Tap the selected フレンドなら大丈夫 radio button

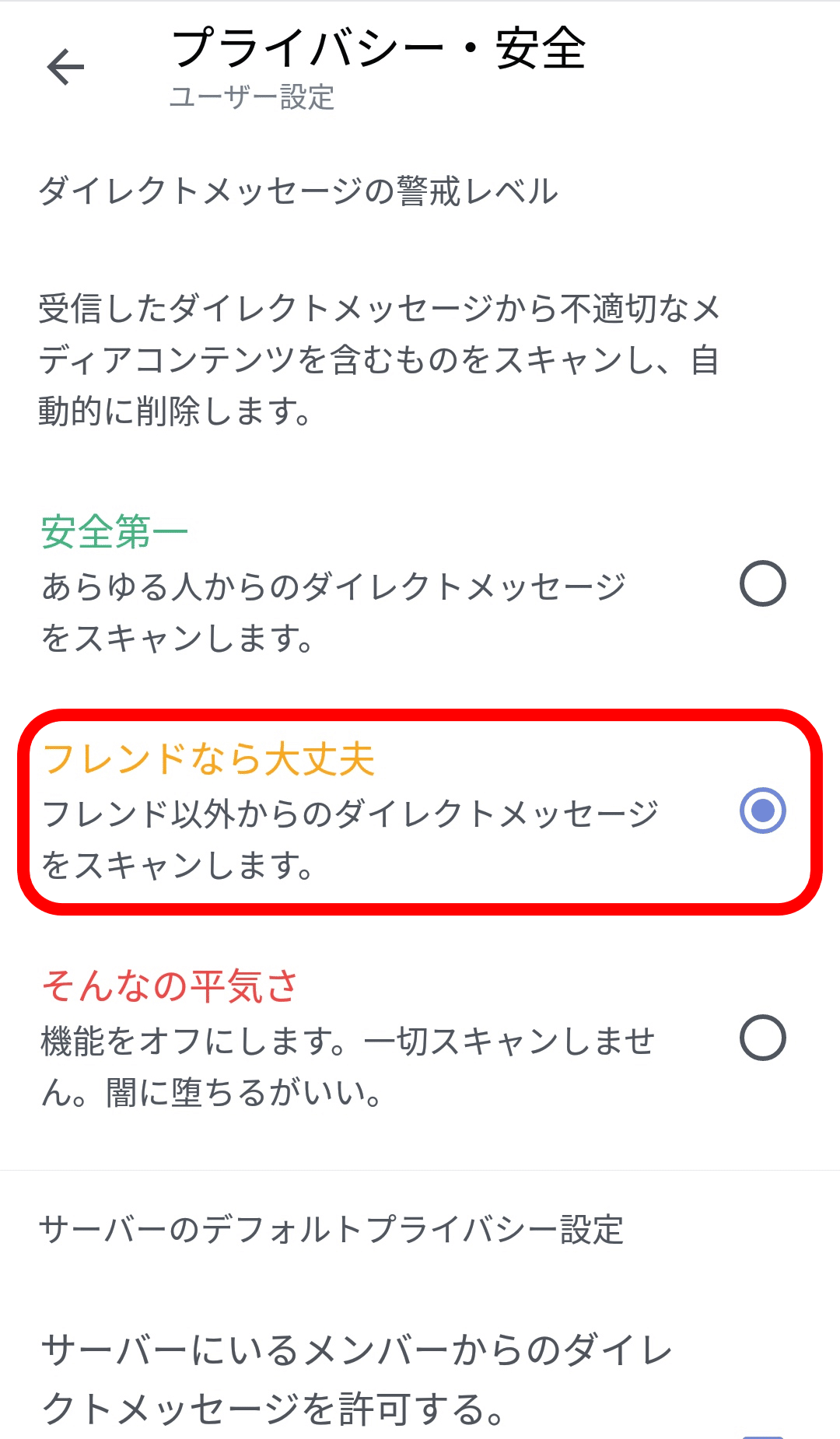click(x=763, y=812)
